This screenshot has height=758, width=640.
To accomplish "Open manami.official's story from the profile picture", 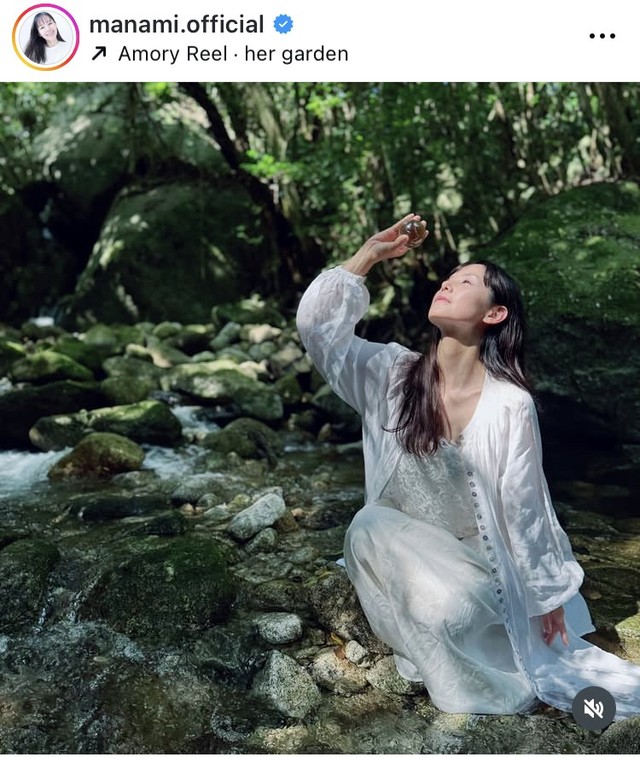I will [x=44, y=38].
